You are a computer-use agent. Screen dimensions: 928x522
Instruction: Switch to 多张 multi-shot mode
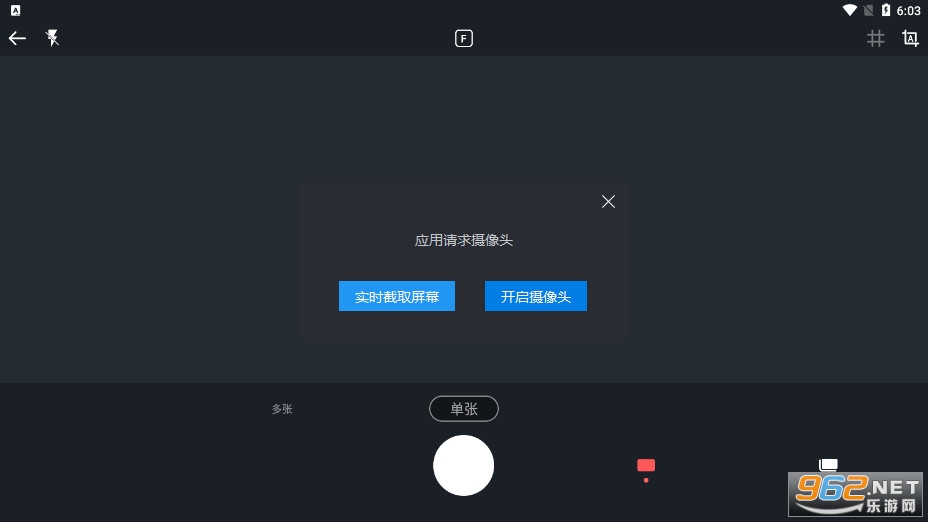coord(282,409)
